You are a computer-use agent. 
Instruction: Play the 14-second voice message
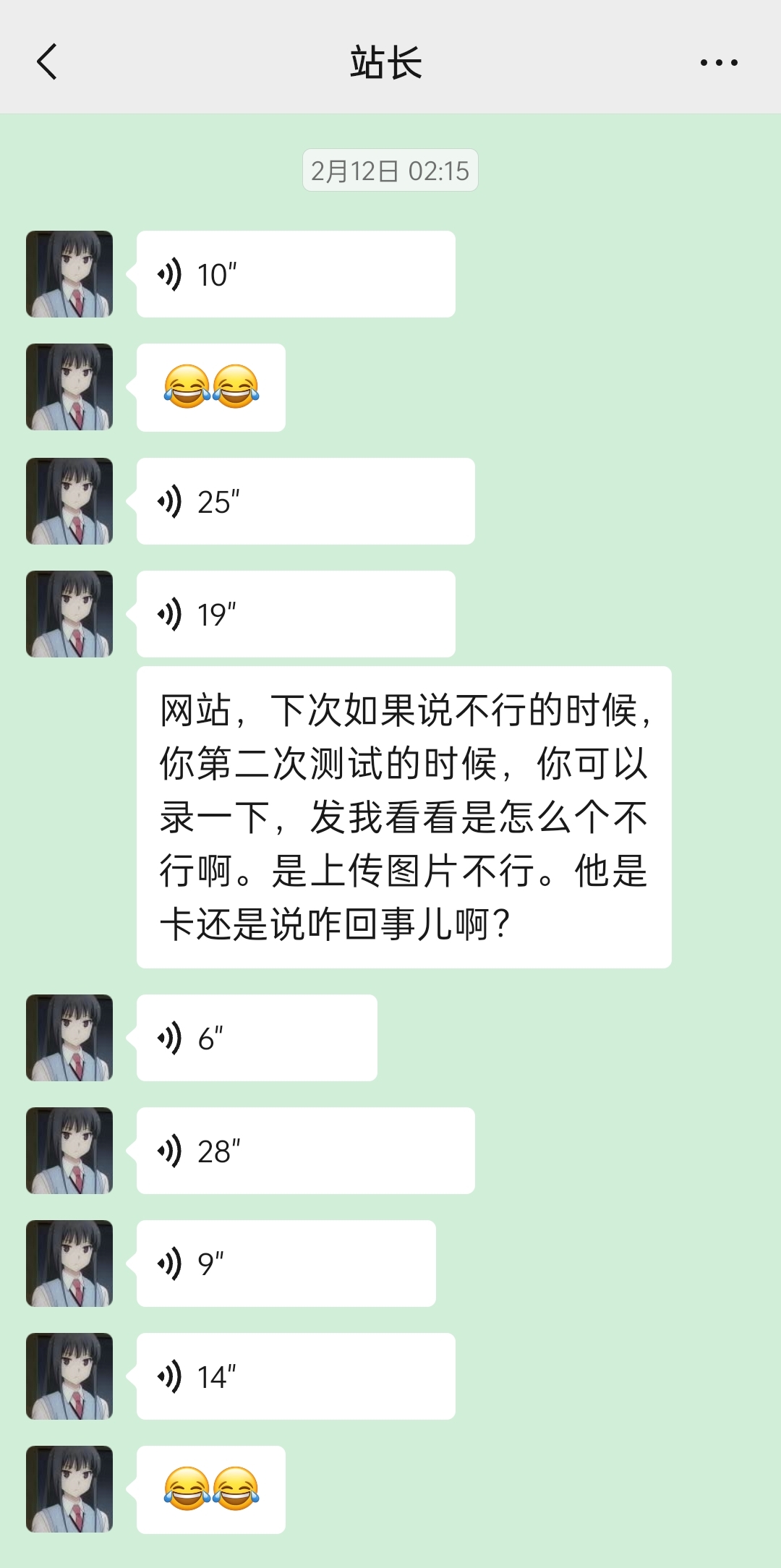(295, 1376)
